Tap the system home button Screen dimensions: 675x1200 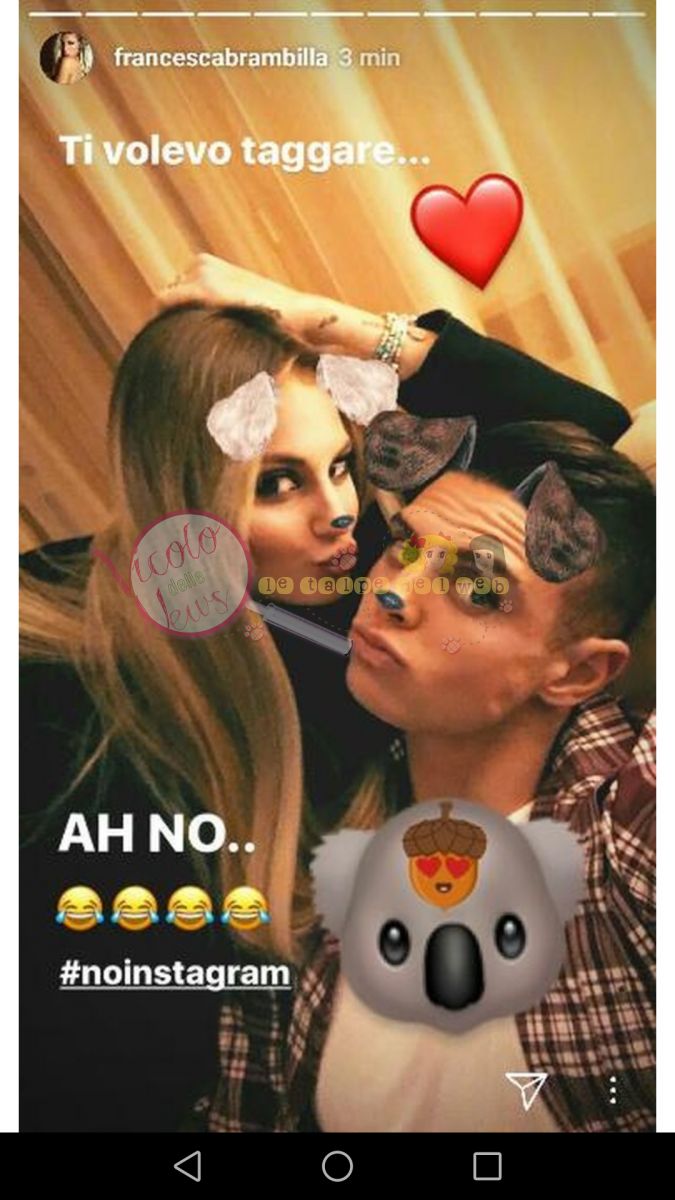337,1166
